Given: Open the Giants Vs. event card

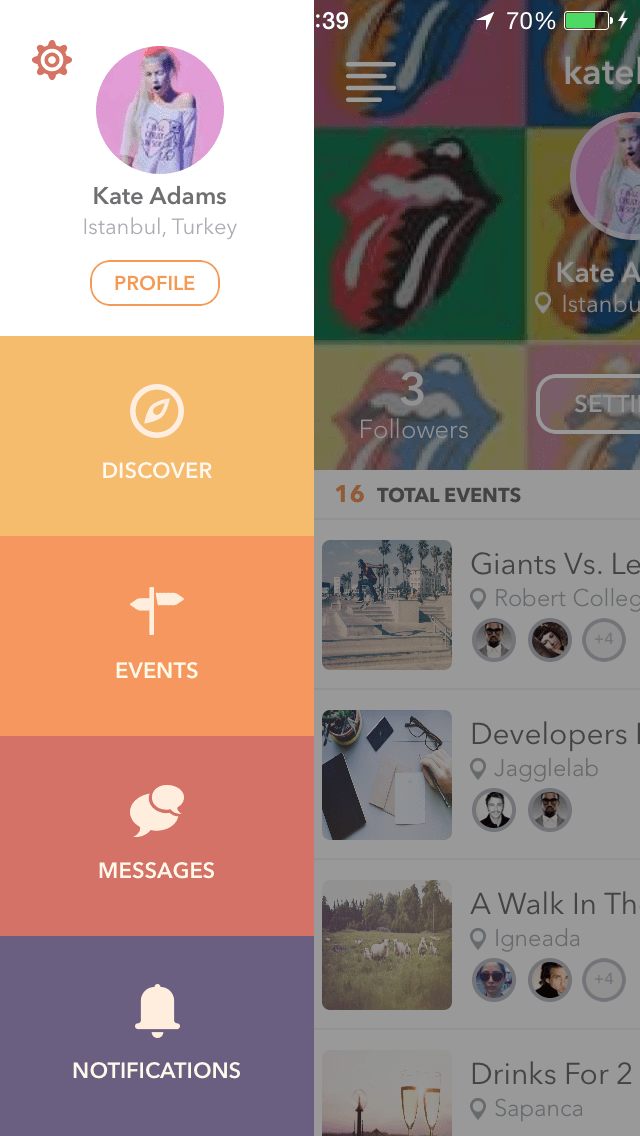Looking at the screenshot, I should coord(480,604).
